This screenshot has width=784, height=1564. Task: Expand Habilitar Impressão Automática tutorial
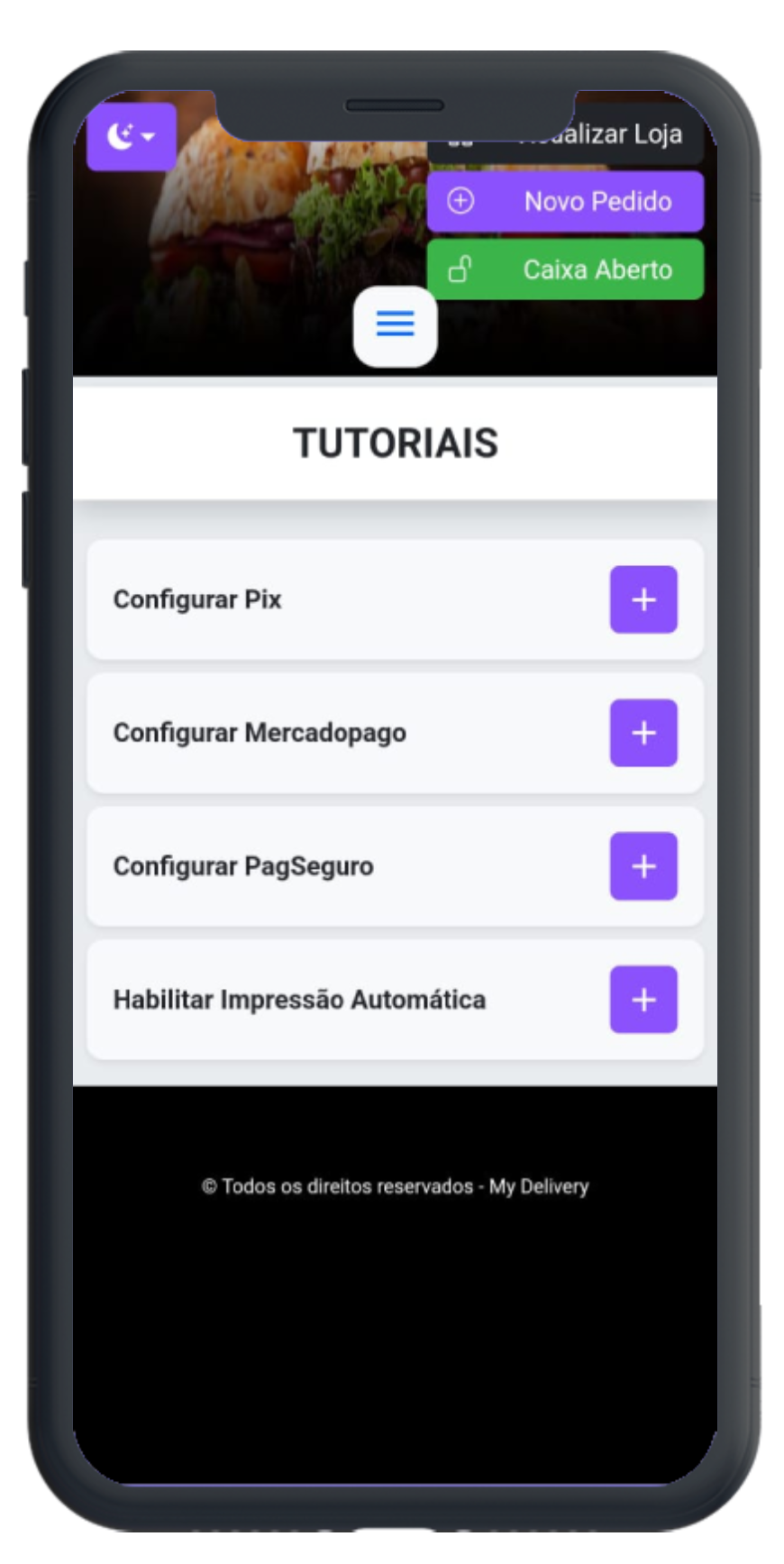click(x=643, y=1000)
